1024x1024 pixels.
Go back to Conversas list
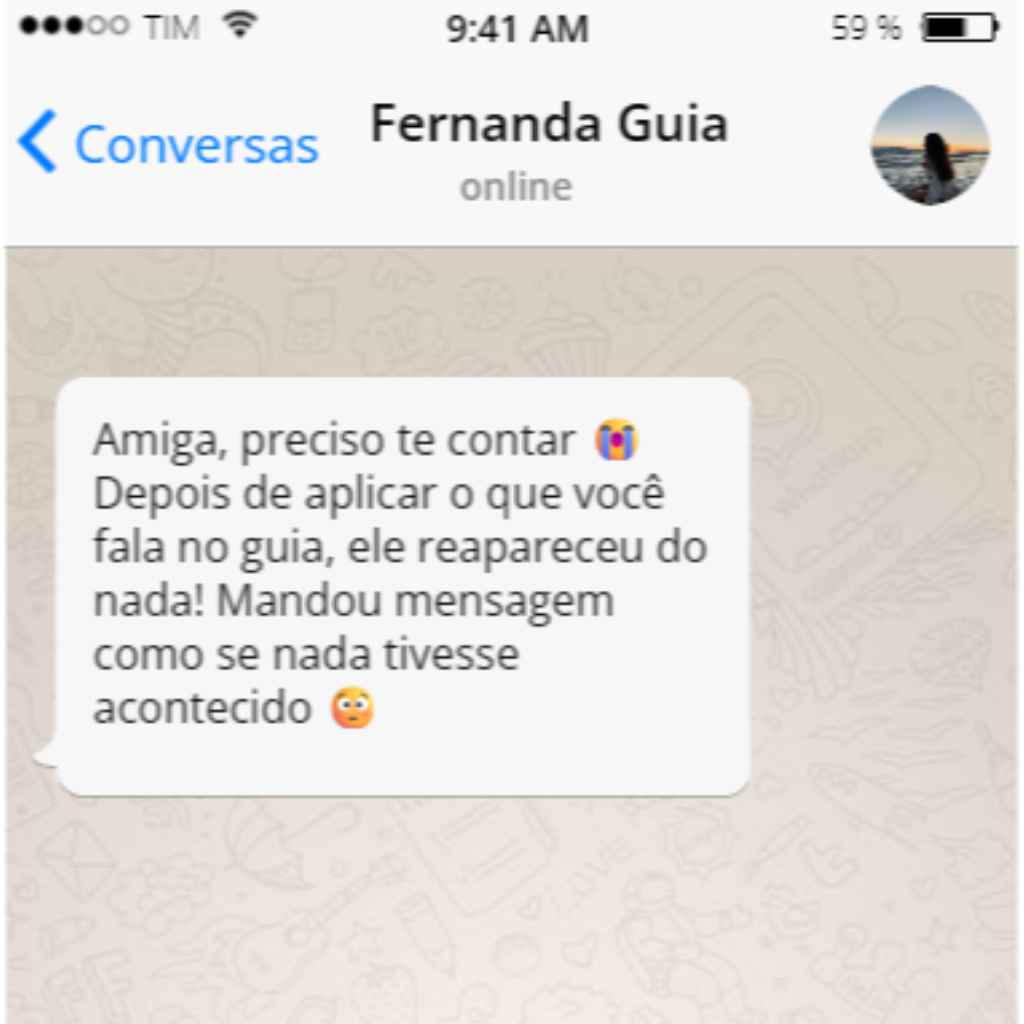[x=168, y=144]
